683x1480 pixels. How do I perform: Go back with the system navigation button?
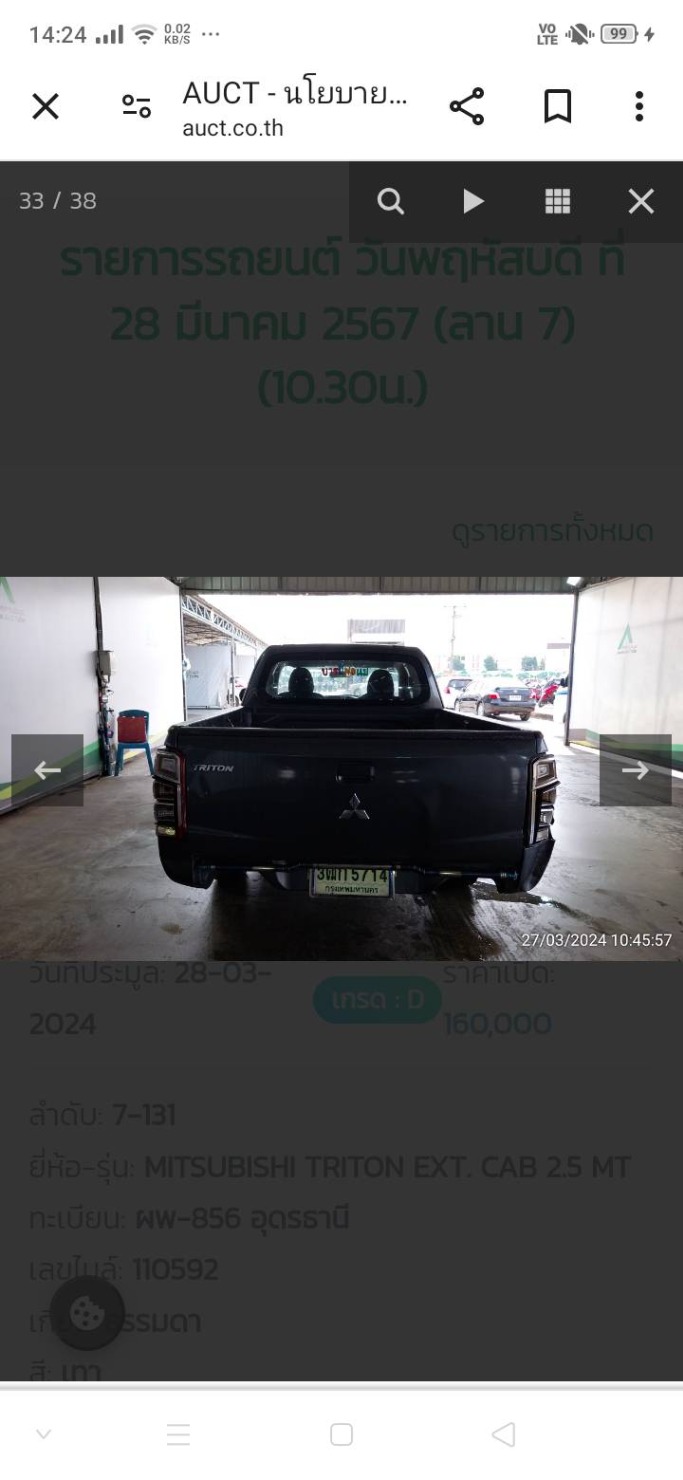504,1435
